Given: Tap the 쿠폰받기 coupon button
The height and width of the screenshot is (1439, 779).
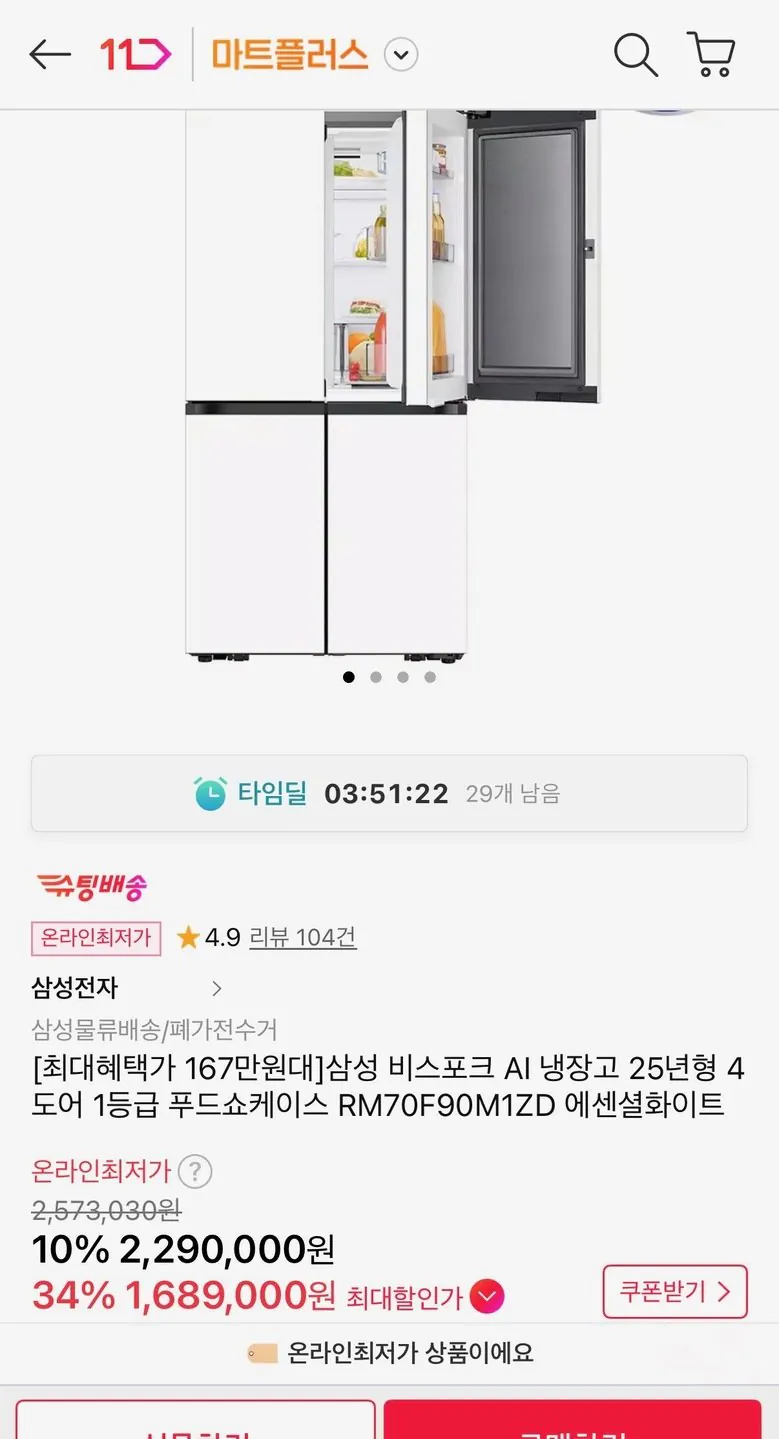Looking at the screenshot, I should [x=674, y=1292].
